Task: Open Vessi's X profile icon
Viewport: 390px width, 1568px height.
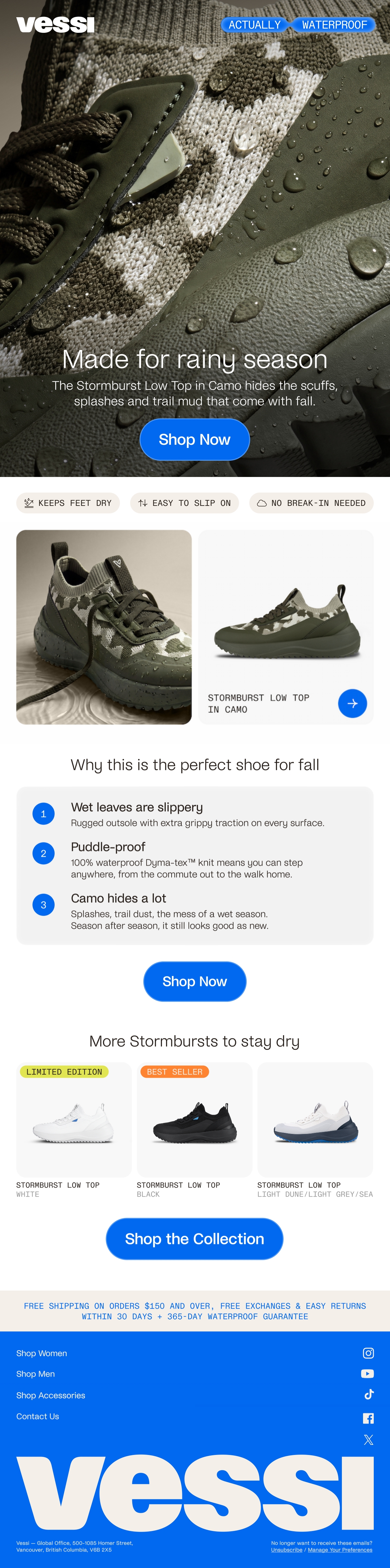Action: tap(369, 1440)
